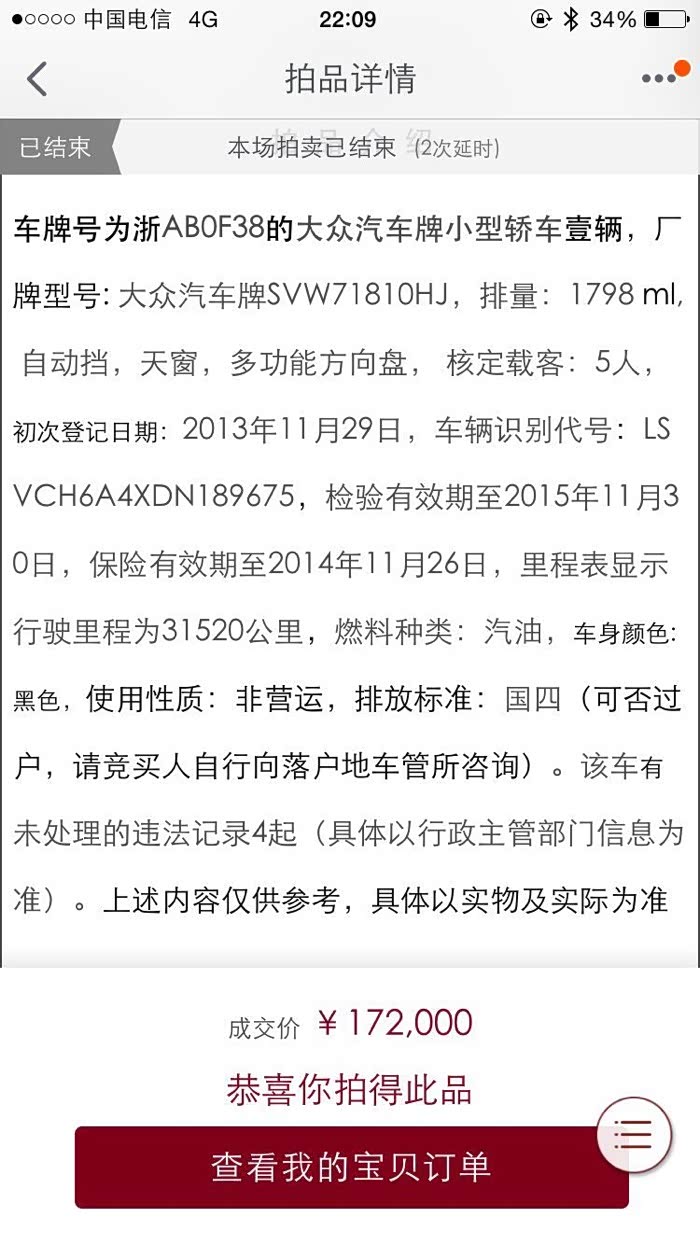This screenshot has width=700, height=1245.
Task: Open the three-dot more menu
Action: tap(659, 79)
